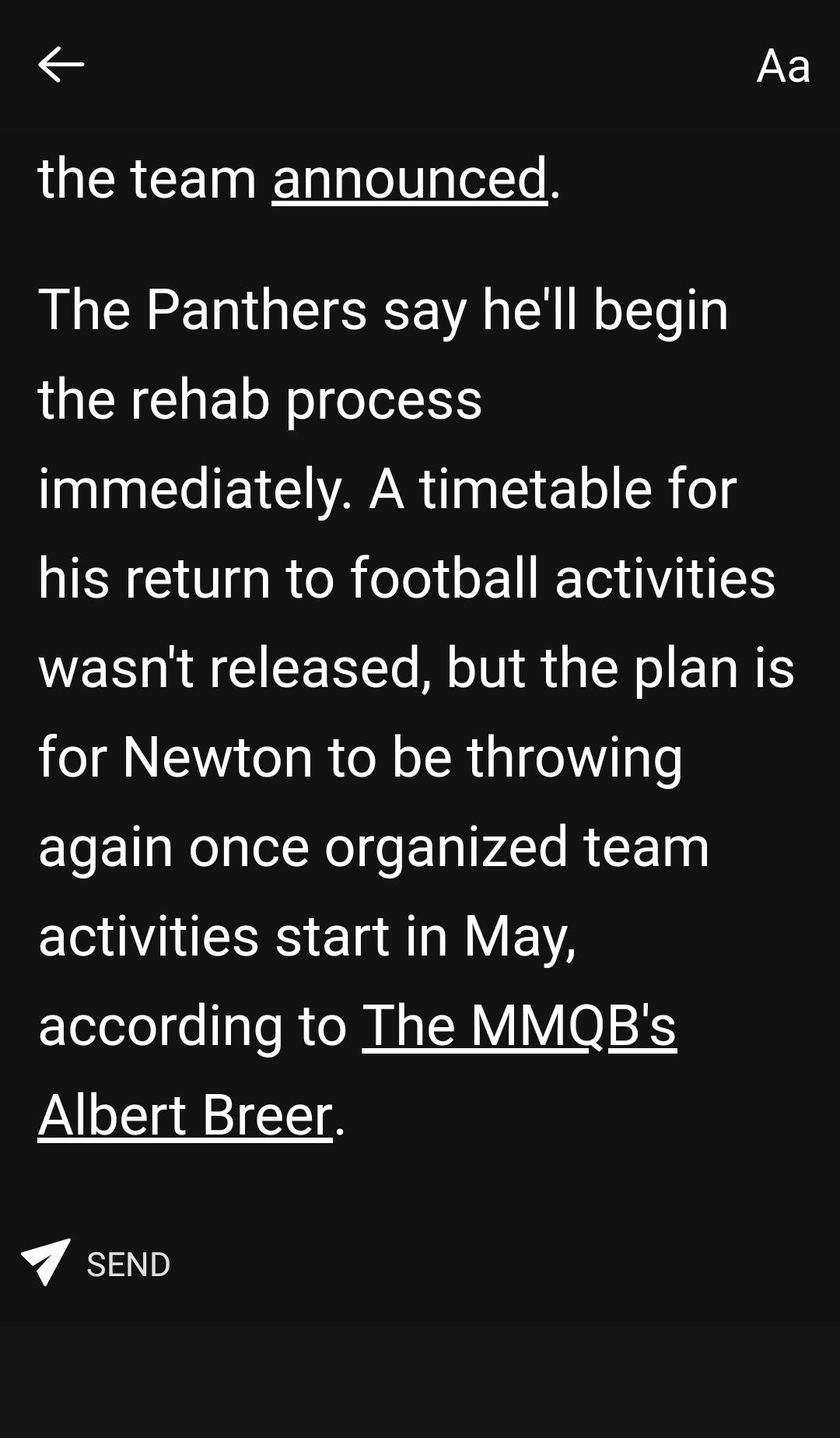Go back using the arrow icon
Image resolution: width=840 pixels, height=1438 pixels.
click(61, 65)
